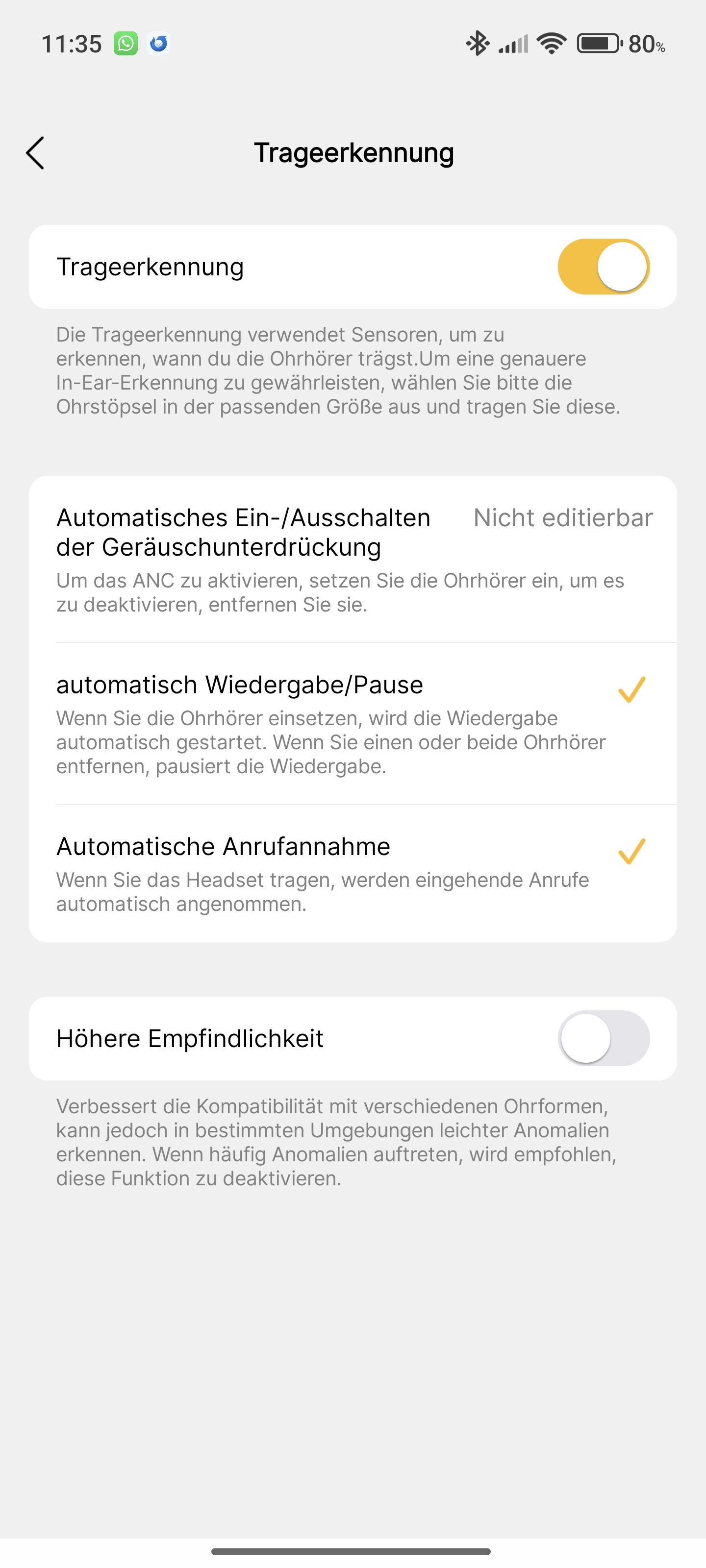Image resolution: width=706 pixels, height=1568 pixels.
Task: Disable Automatische Anrufannahme
Action: [631, 851]
